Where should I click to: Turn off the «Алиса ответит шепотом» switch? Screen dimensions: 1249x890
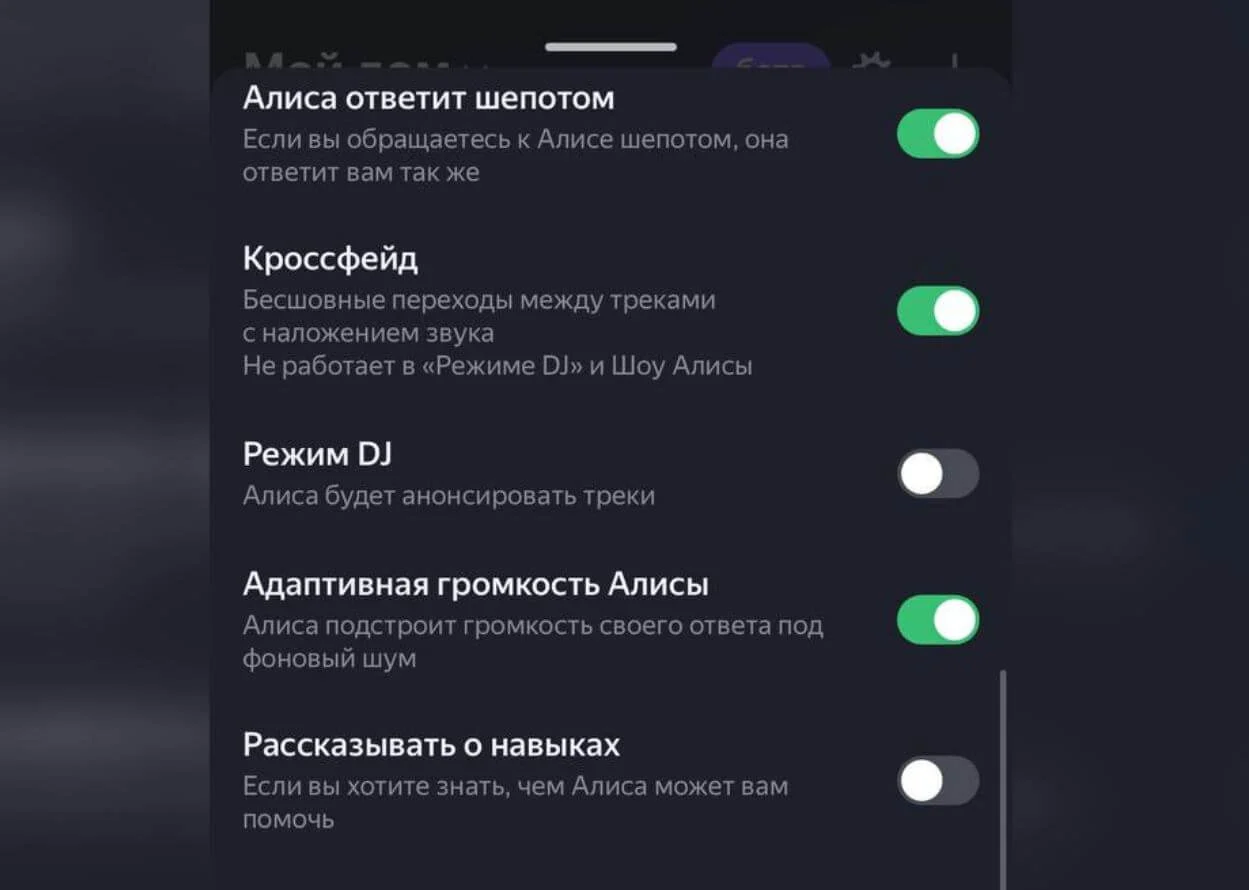(937, 134)
